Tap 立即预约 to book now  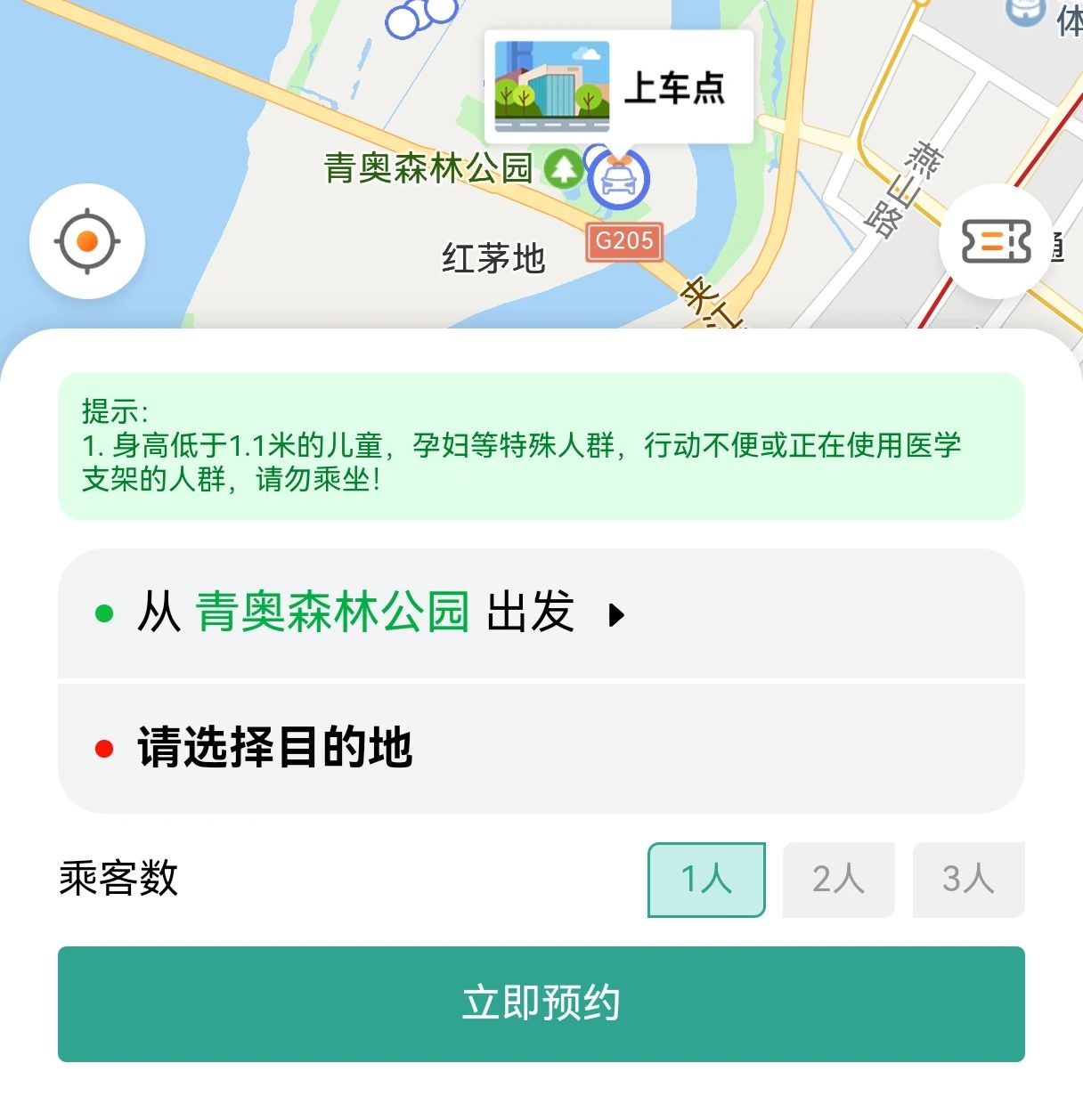541,1003
